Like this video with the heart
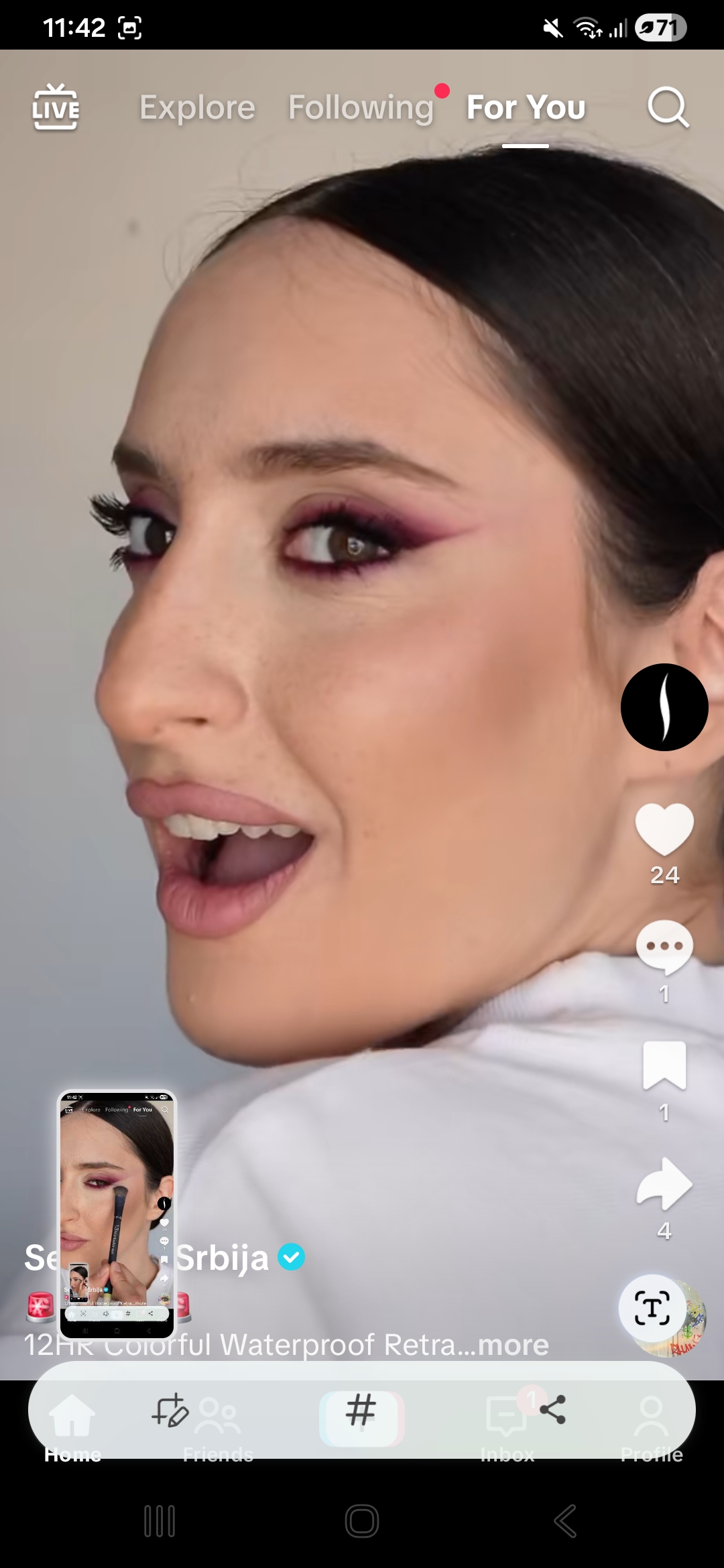 tap(664, 828)
